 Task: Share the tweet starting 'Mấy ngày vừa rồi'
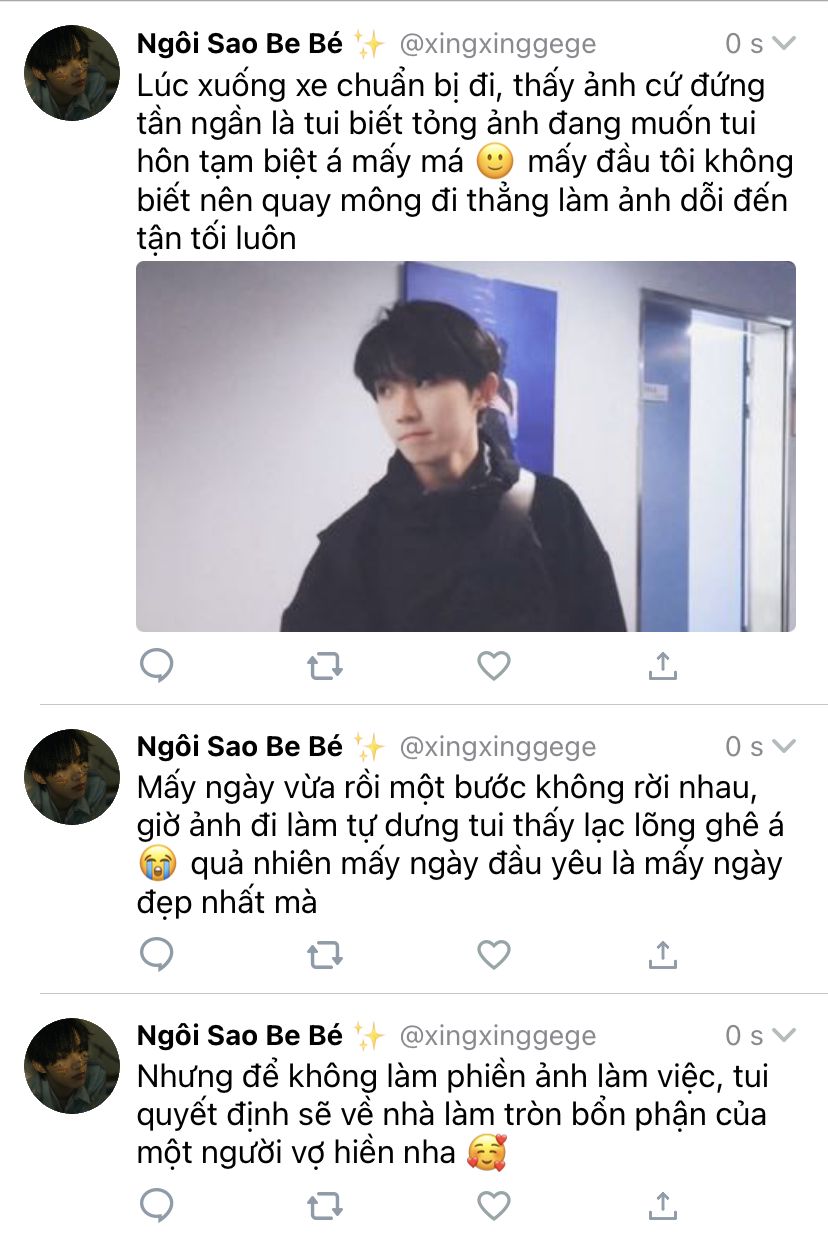(663, 954)
